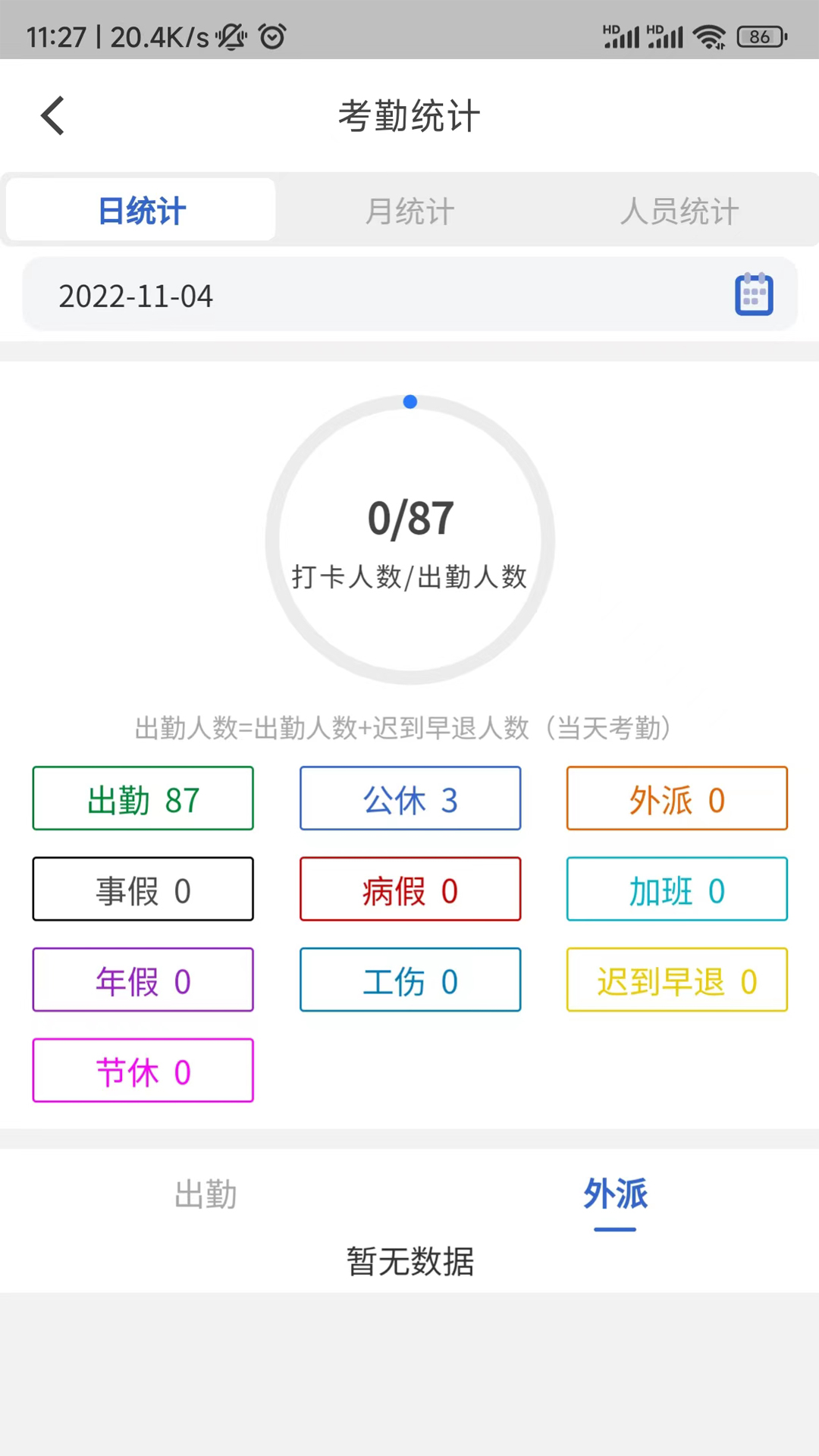This screenshot has height=1456, width=819.
Task: Select the 事假 0 statistic box
Action: click(x=143, y=889)
